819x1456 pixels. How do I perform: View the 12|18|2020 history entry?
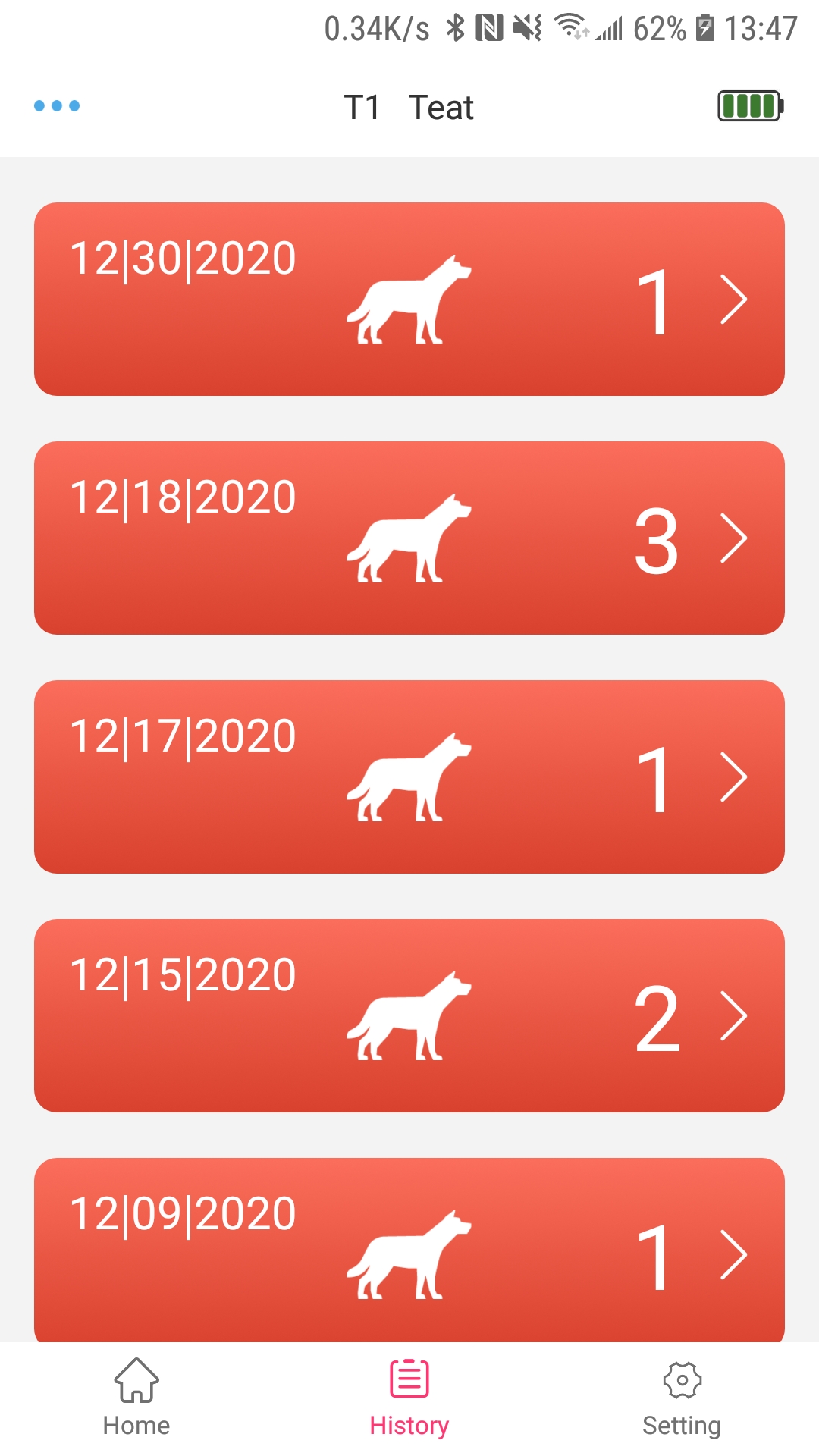409,538
